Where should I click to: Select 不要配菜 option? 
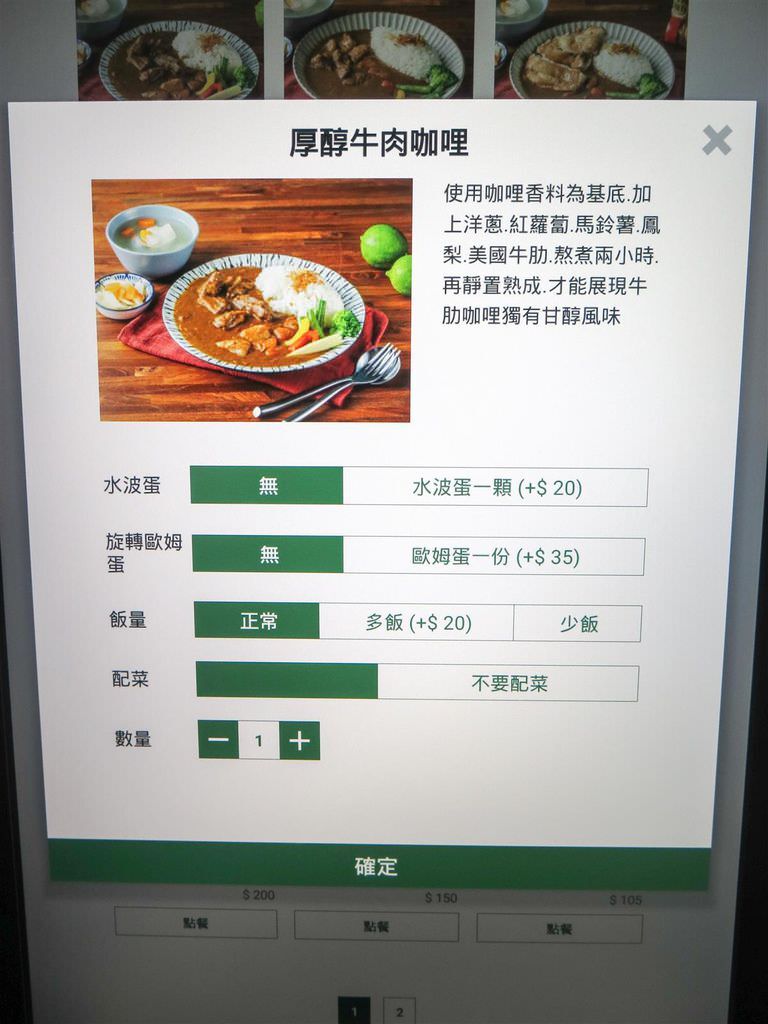click(x=508, y=684)
